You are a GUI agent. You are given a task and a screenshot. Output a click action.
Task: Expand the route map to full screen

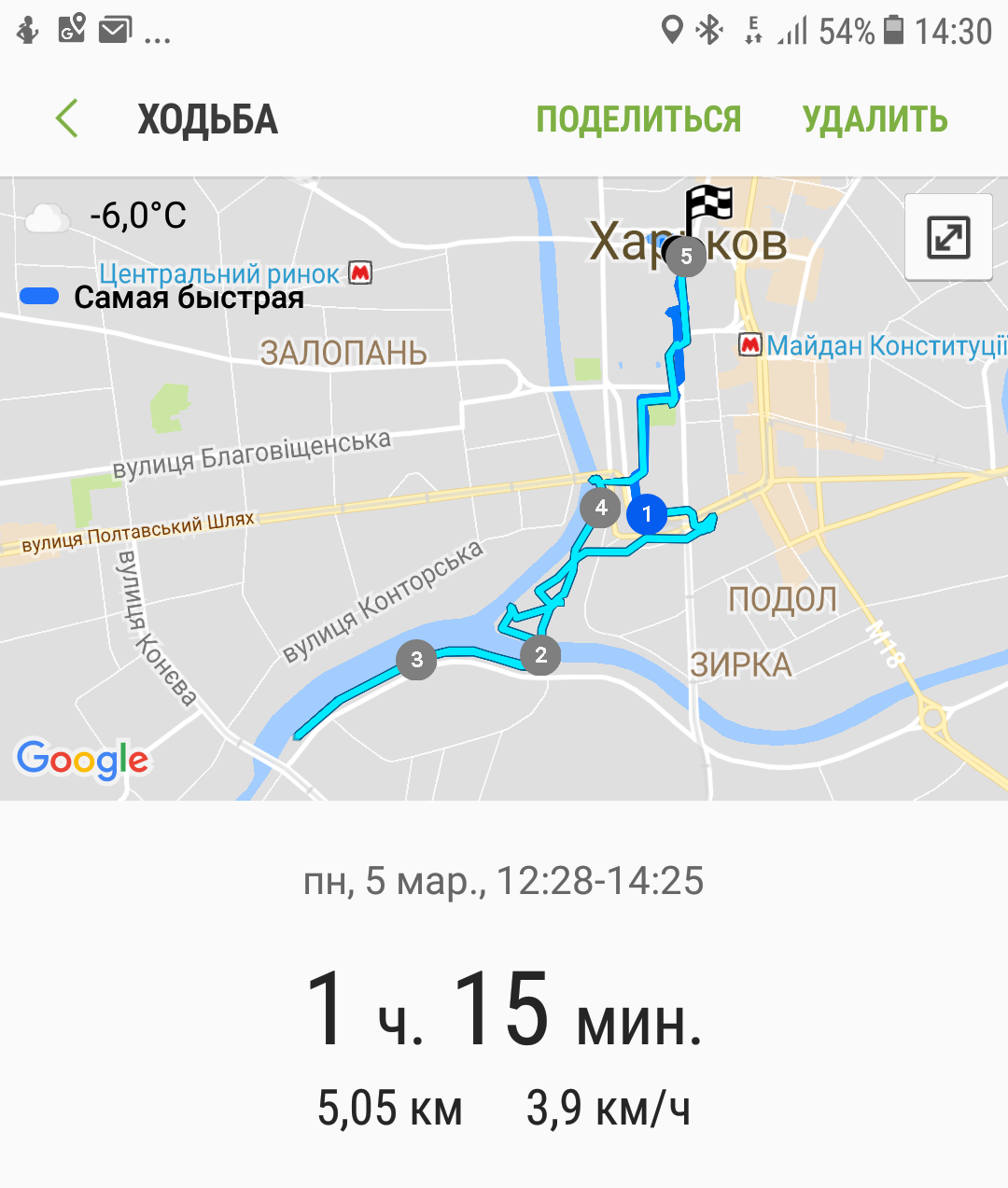(x=948, y=237)
